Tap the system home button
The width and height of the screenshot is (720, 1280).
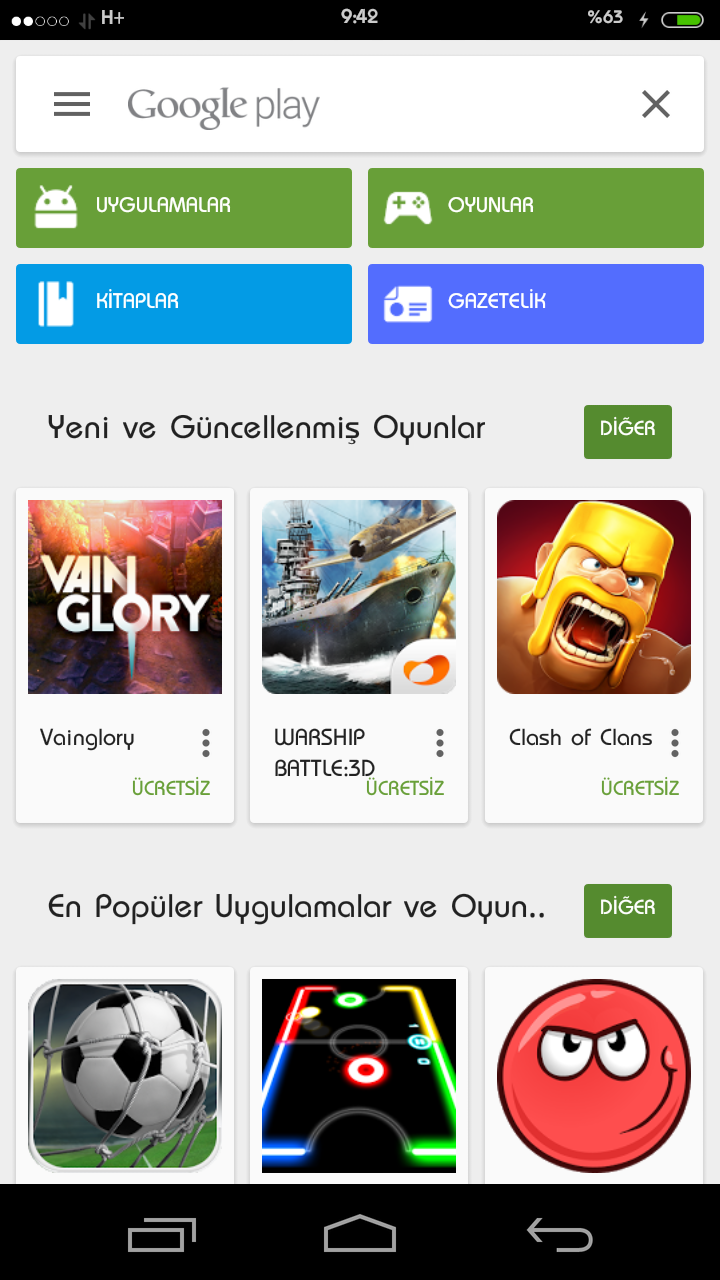point(360,1234)
